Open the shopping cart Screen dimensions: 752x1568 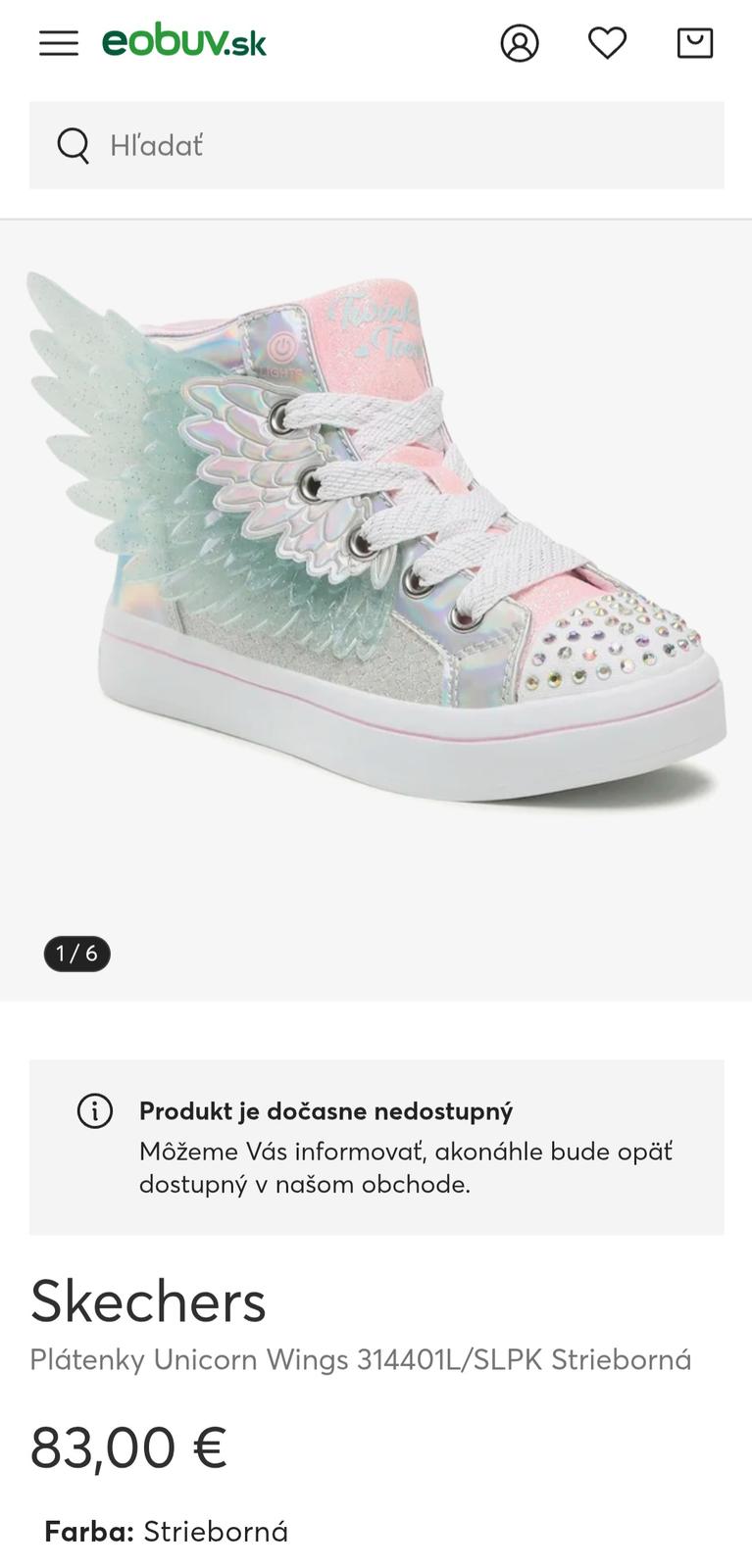tap(695, 43)
